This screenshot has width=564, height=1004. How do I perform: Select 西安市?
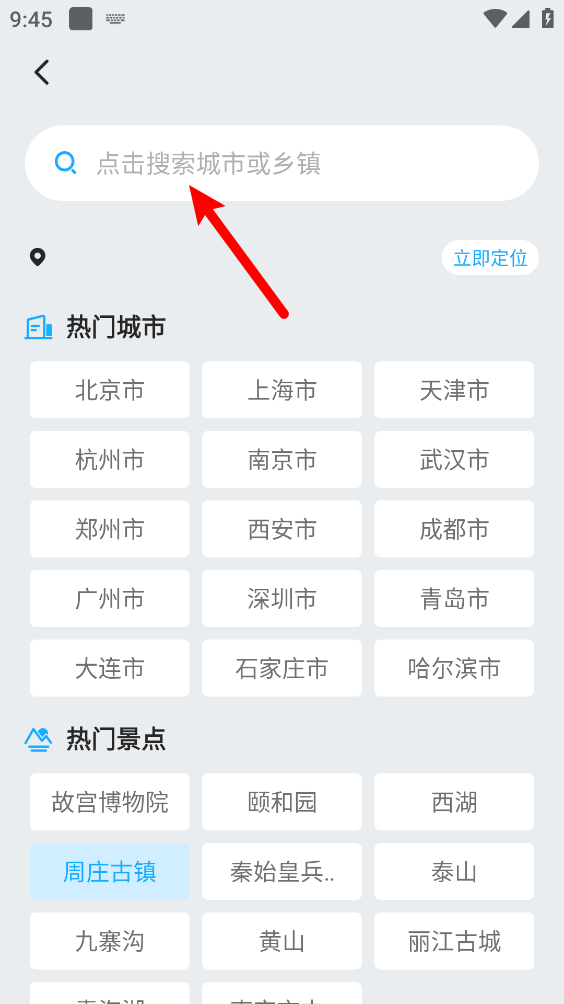point(282,529)
